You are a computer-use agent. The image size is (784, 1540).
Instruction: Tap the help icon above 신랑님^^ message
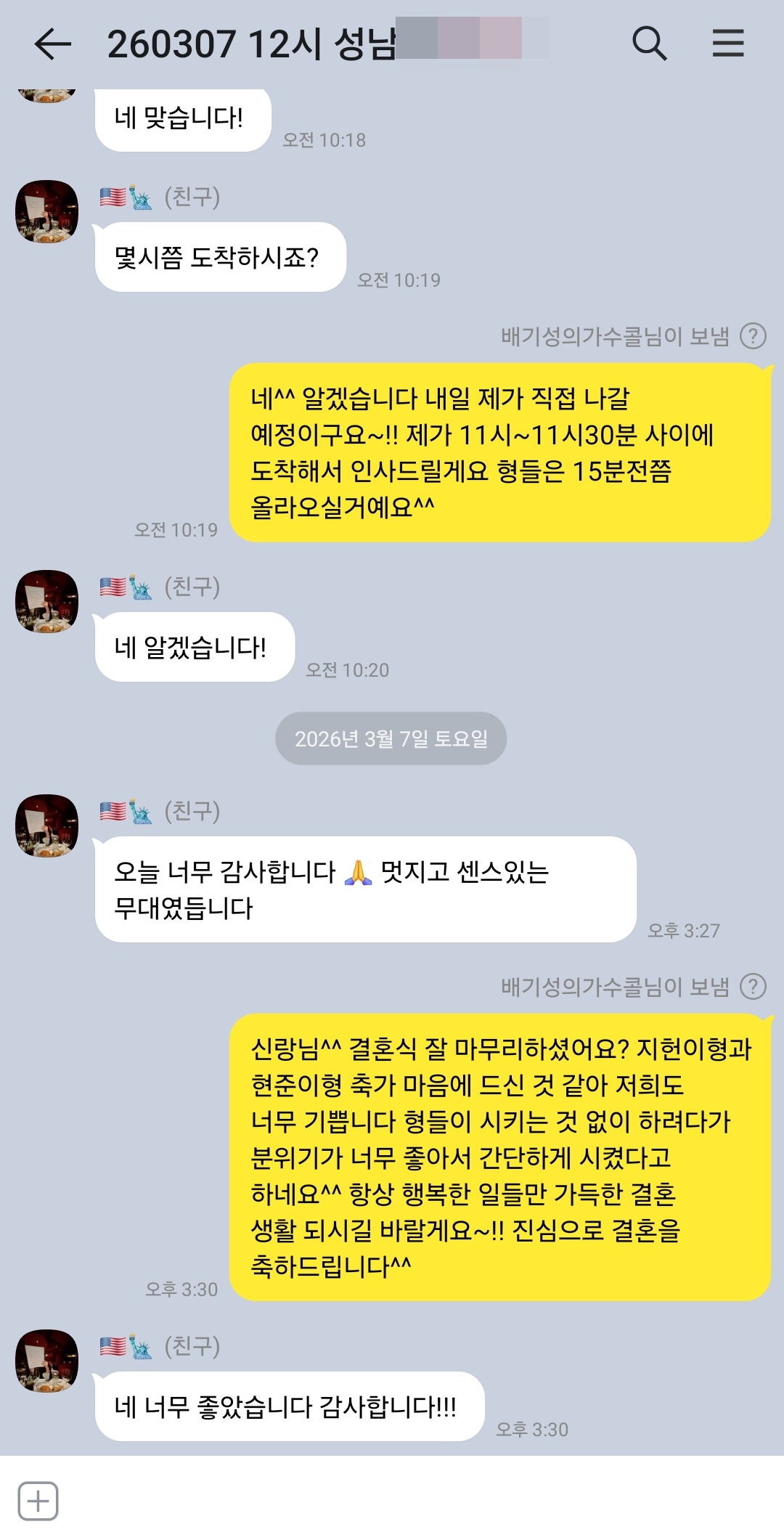coord(753,987)
